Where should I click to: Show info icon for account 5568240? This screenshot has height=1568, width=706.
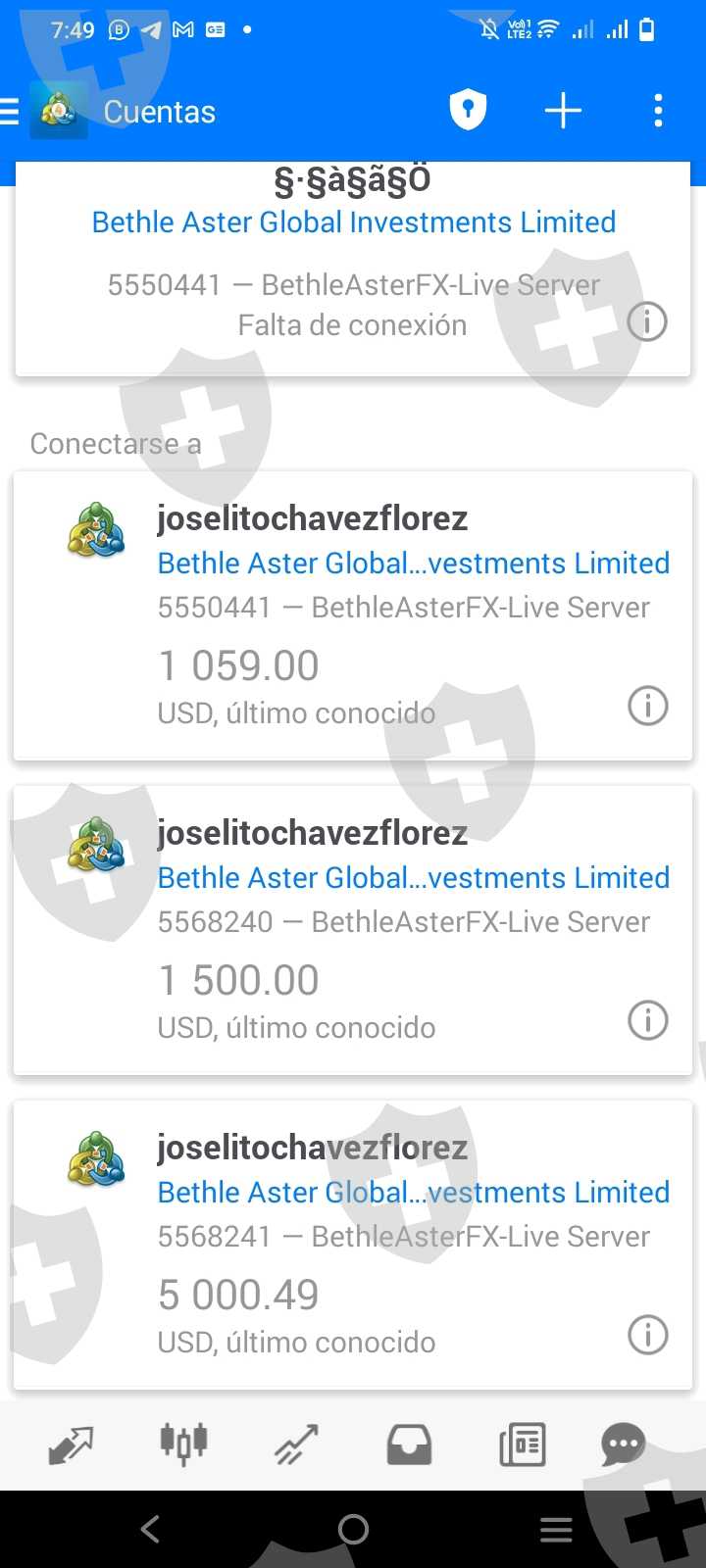click(x=647, y=1020)
